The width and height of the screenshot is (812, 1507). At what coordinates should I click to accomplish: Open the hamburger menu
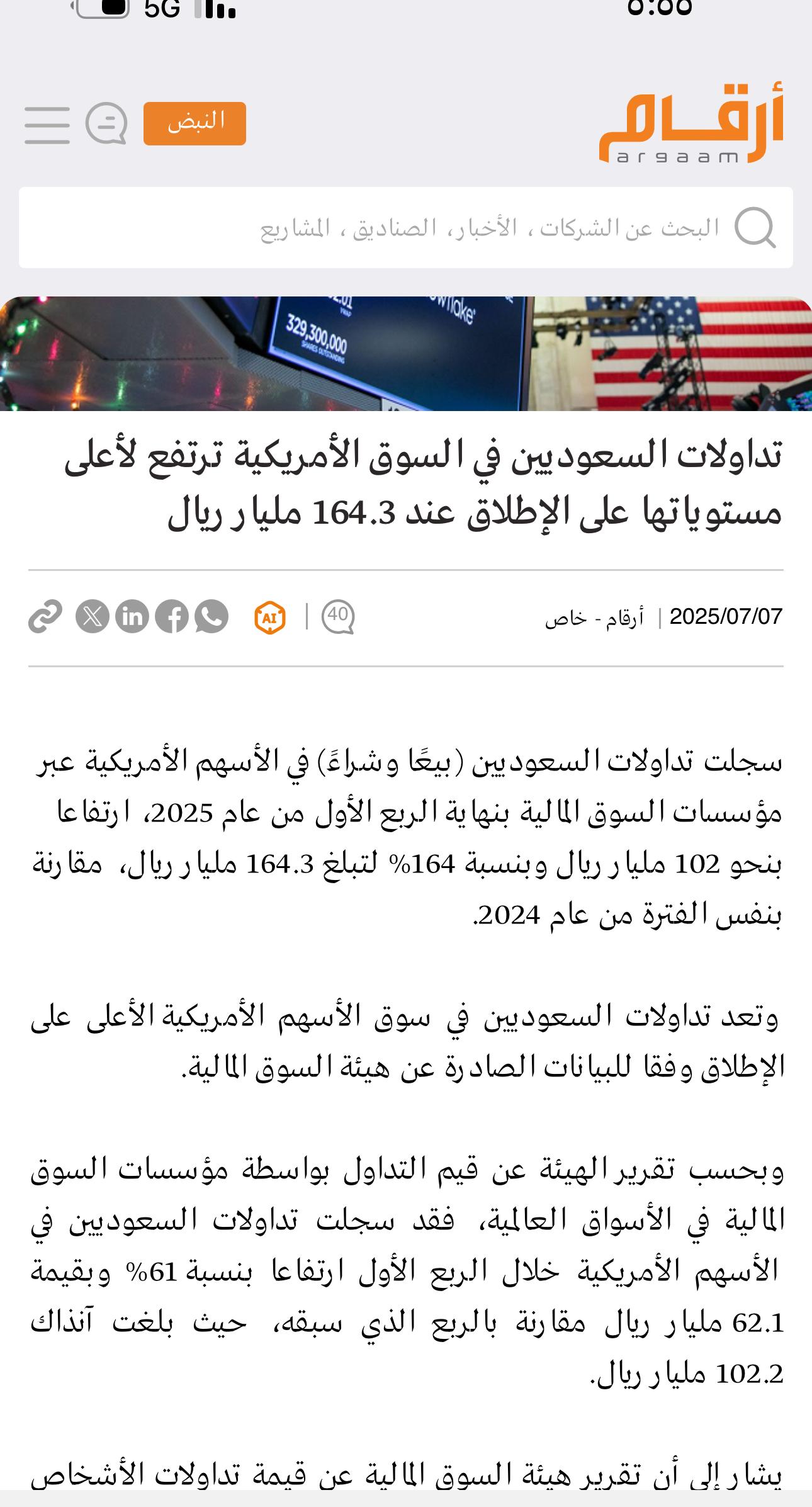(x=47, y=125)
